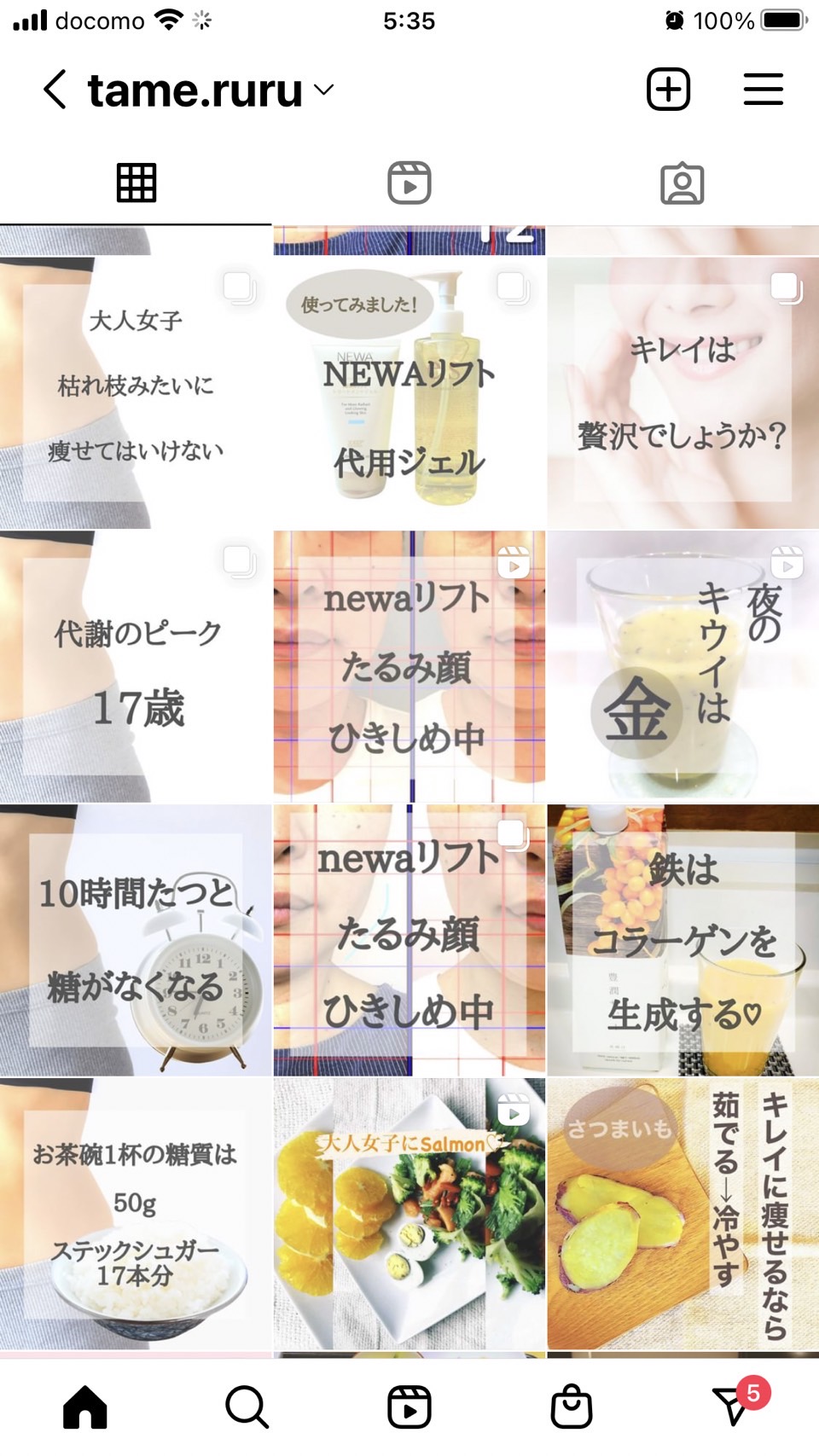
Task: Open the 10時間たつと糖がなくなる post
Action: click(x=136, y=940)
